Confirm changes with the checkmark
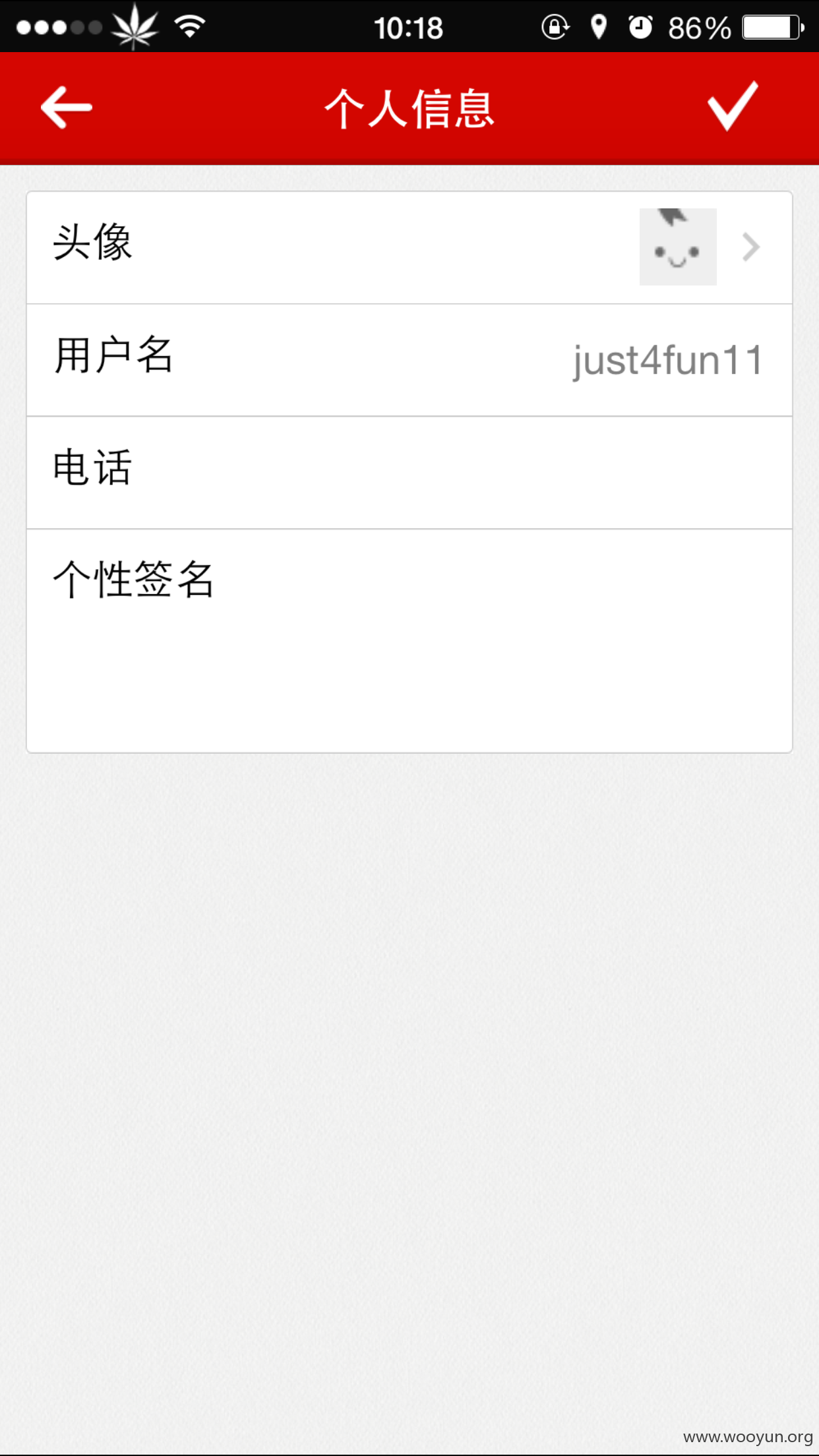The width and height of the screenshot is (819, 1456). (x=733, y=106)
